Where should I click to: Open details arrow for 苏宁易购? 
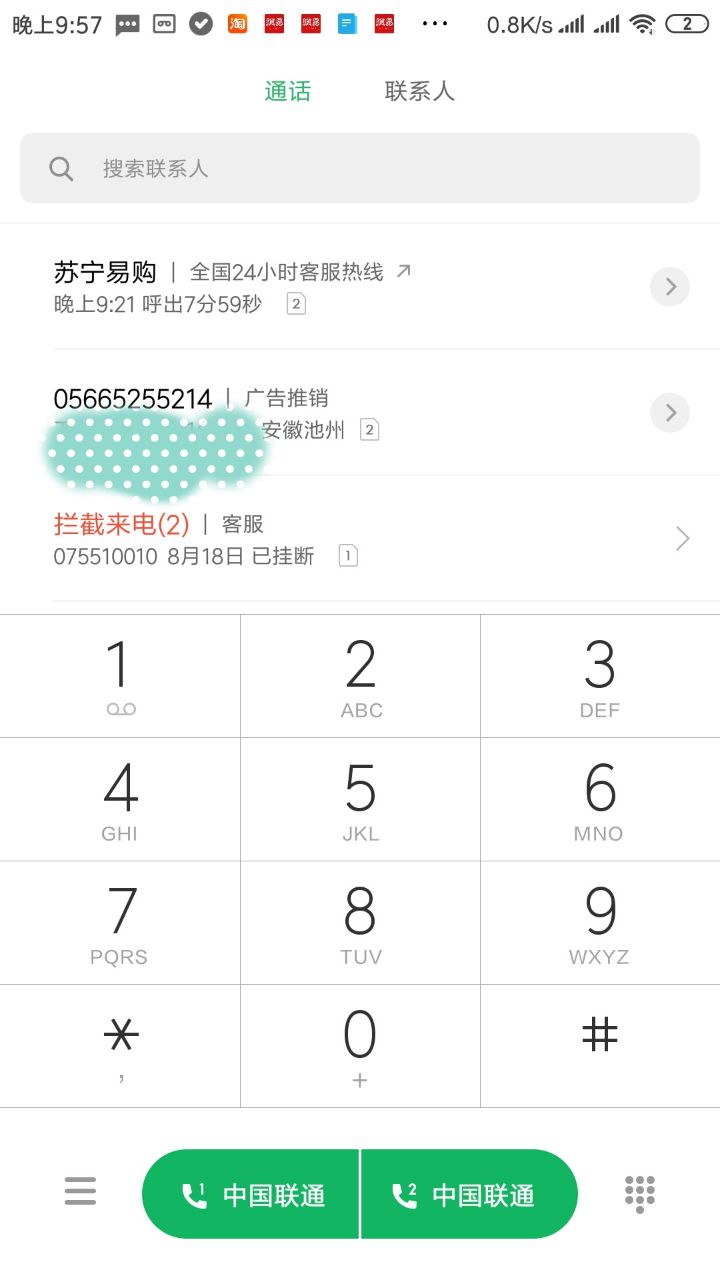tap(670, 287)
